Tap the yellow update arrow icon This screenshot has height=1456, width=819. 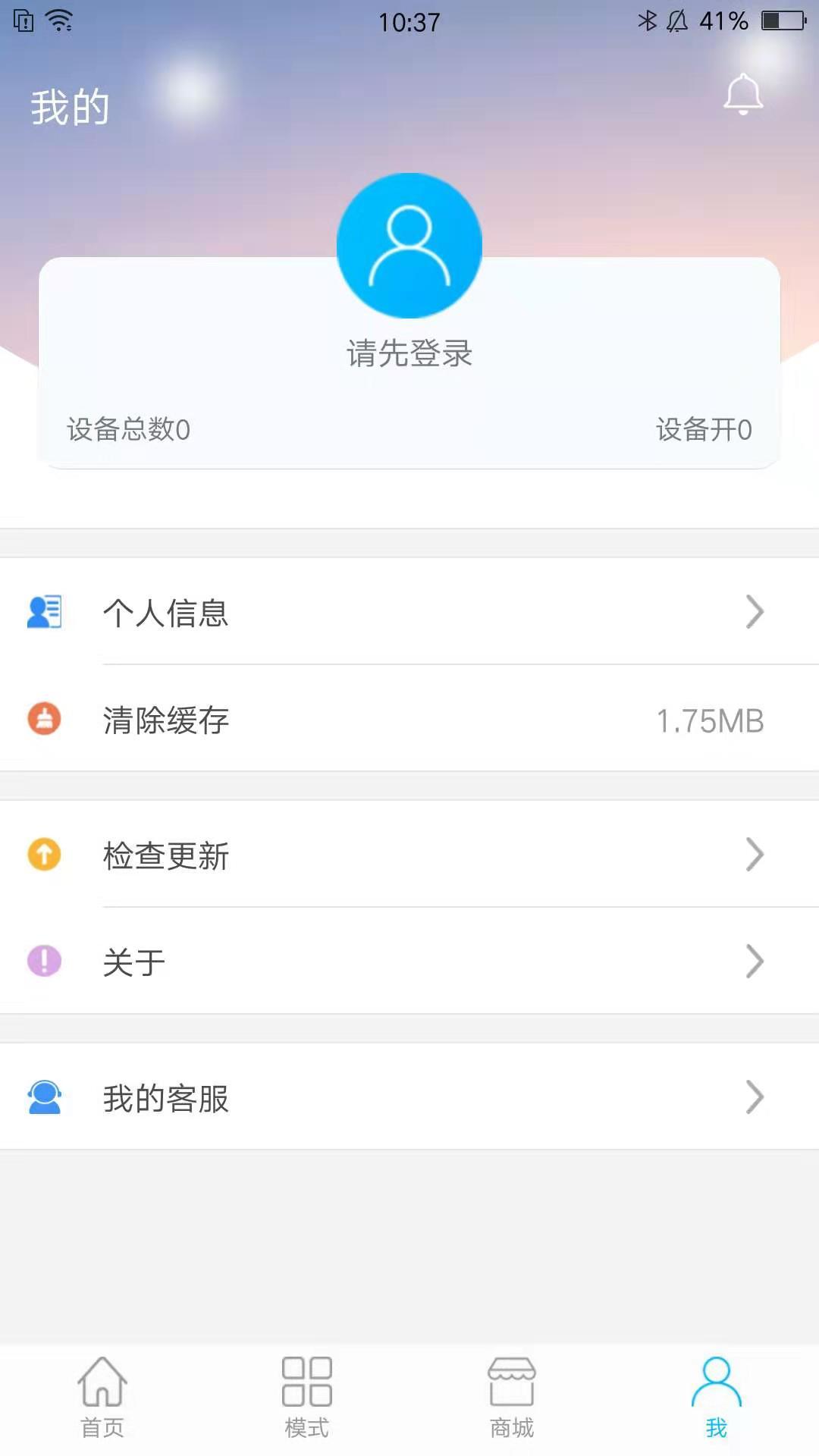click(45, 855)
